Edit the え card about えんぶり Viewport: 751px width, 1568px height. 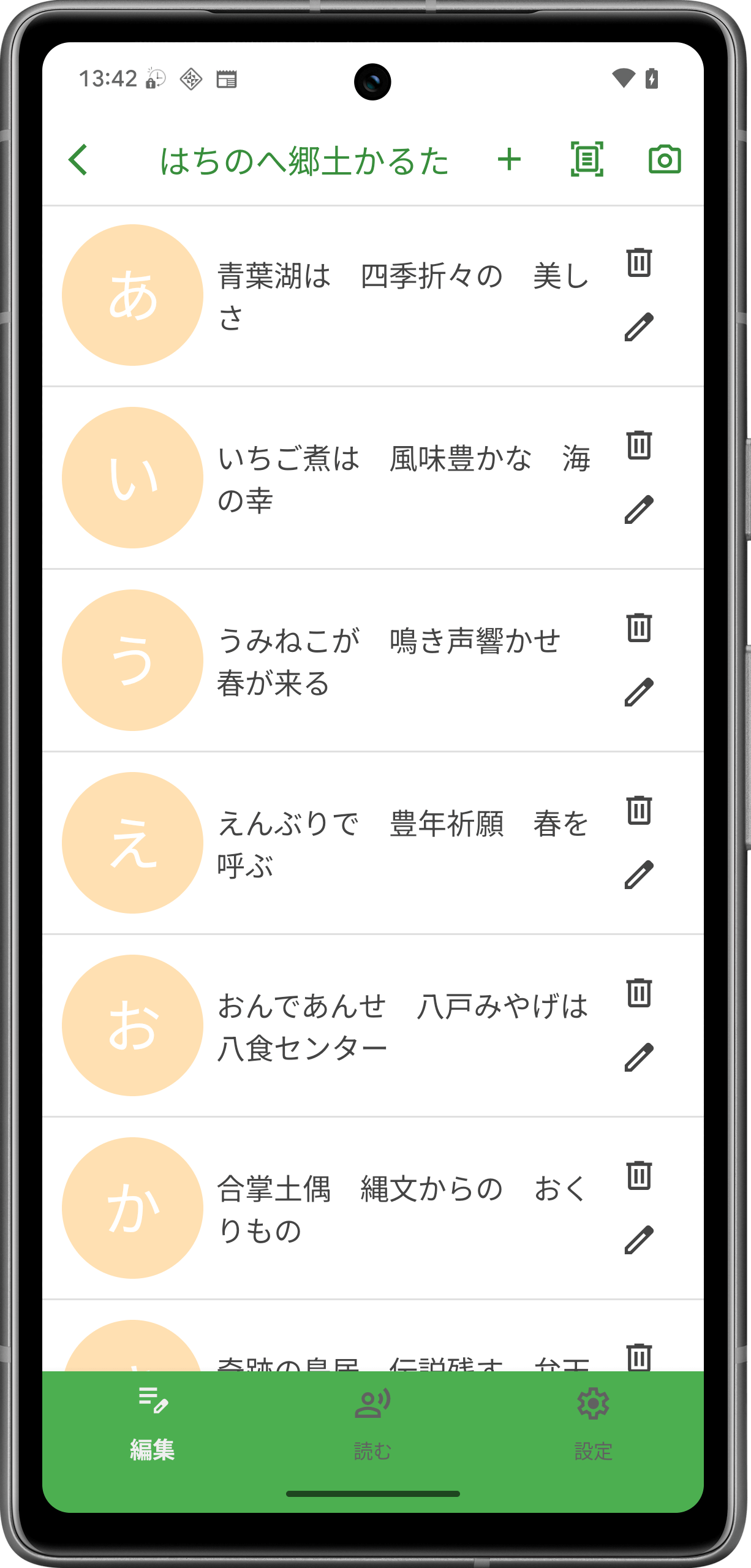(x=639, y=874)
